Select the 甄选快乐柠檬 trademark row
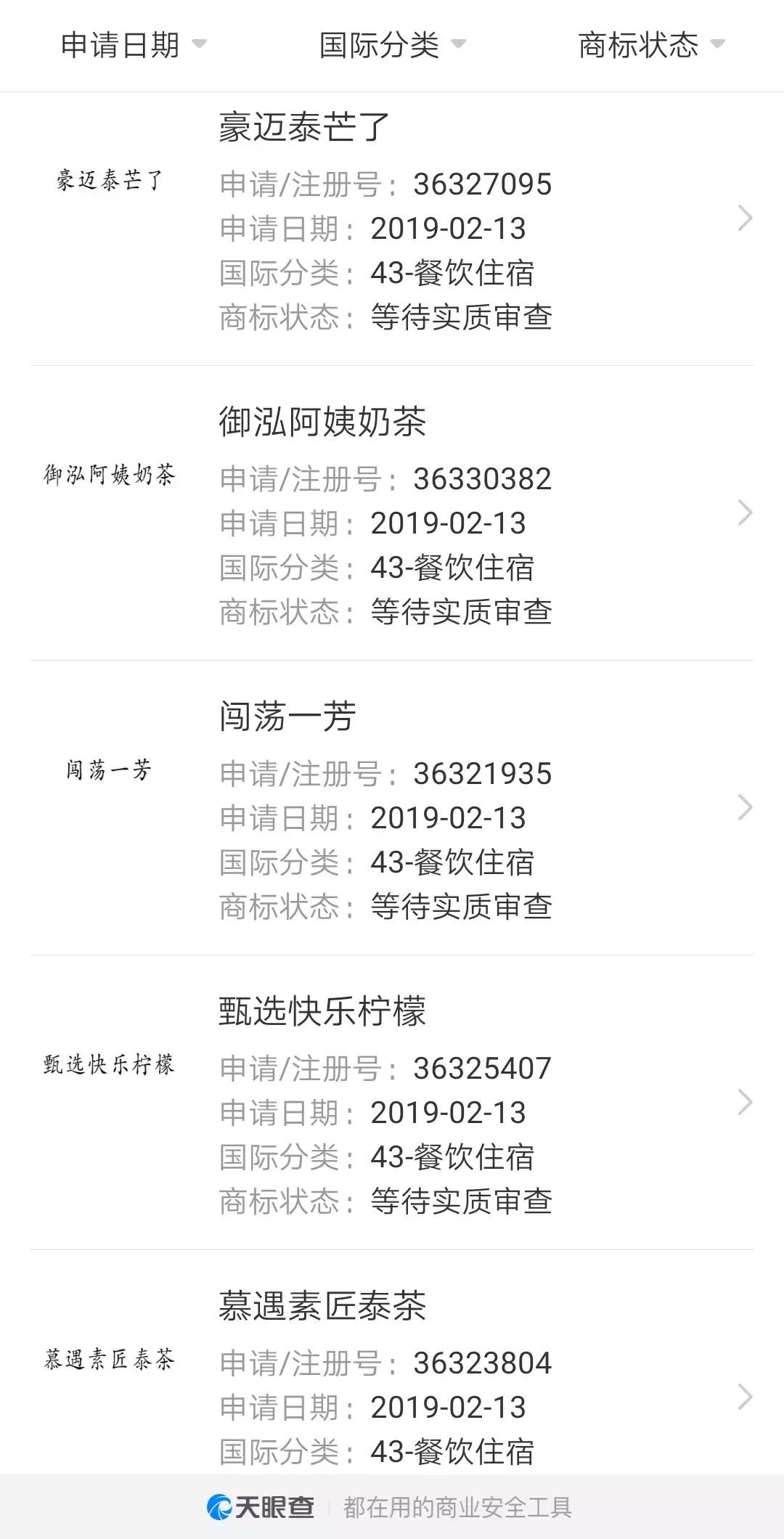 (392, 1103)
